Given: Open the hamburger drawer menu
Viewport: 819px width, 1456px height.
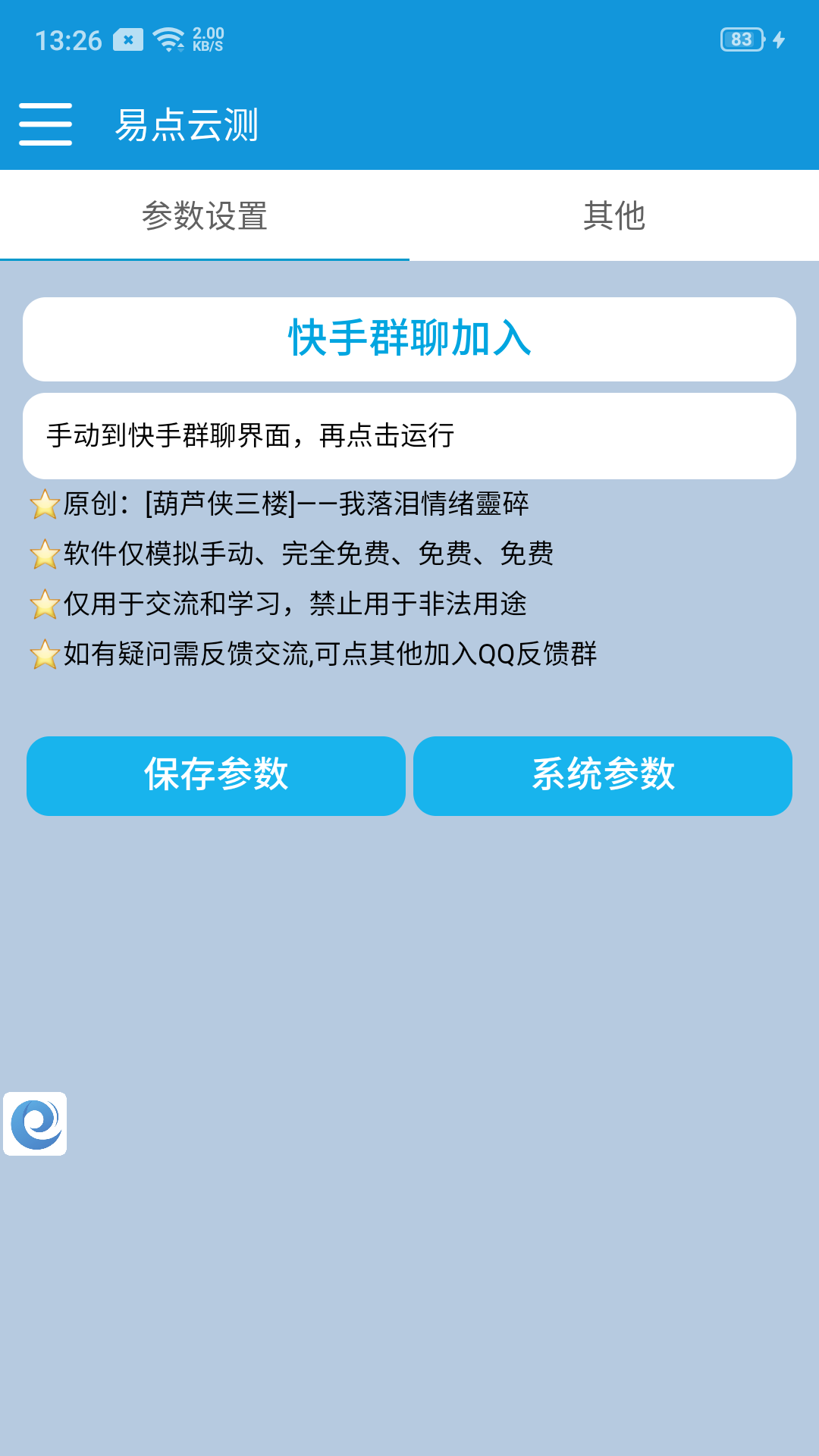Looking at the screenshot, I should [45, 124].
